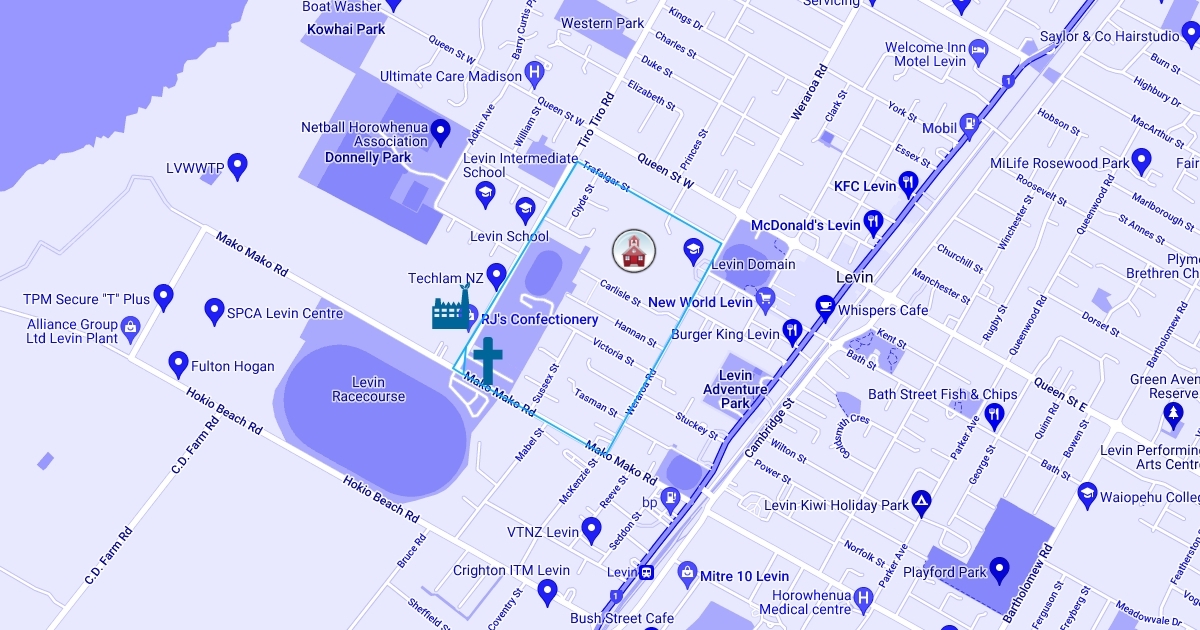1200x630 pixels.
Task: Open New World Levin shopping marker
Action: pos(766,297)
